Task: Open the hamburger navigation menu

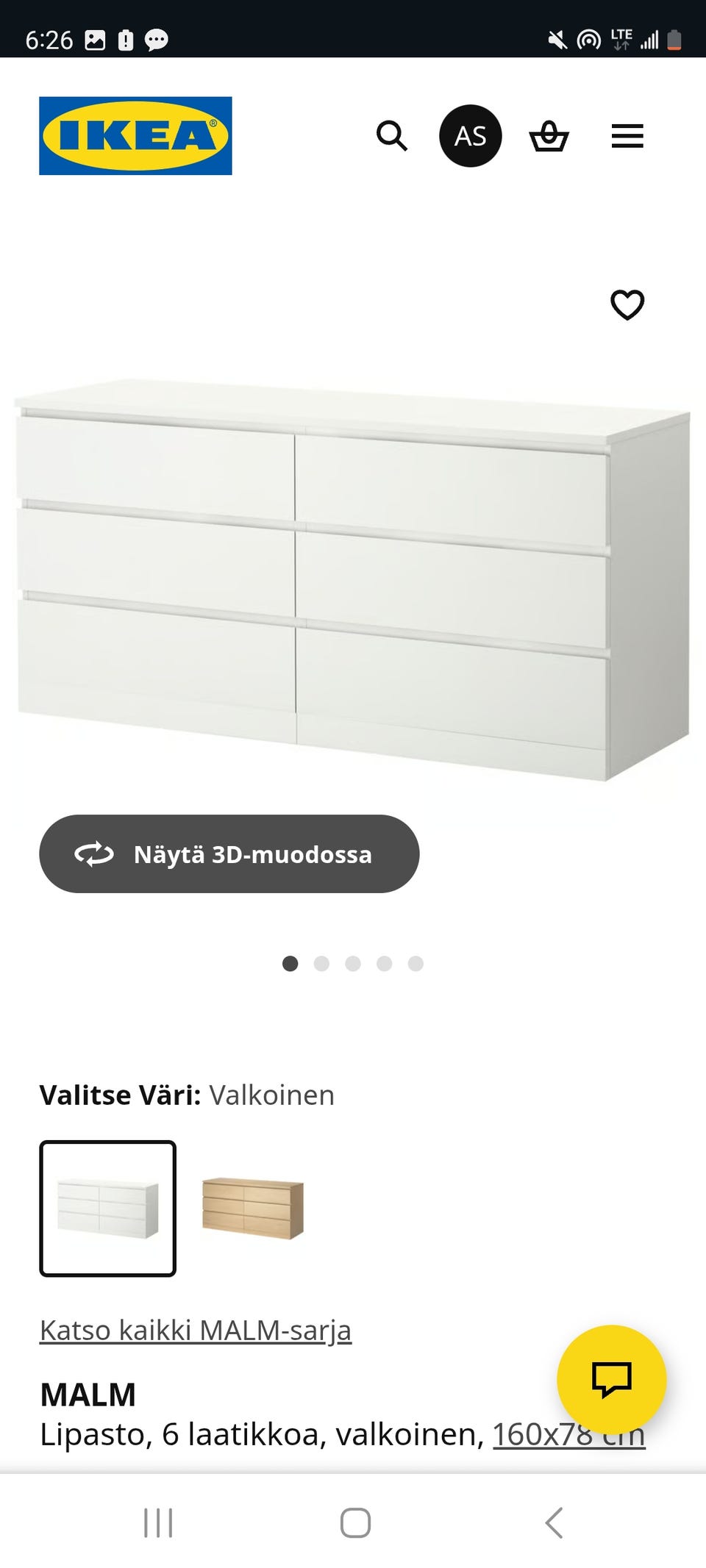Action: (627, 135)
